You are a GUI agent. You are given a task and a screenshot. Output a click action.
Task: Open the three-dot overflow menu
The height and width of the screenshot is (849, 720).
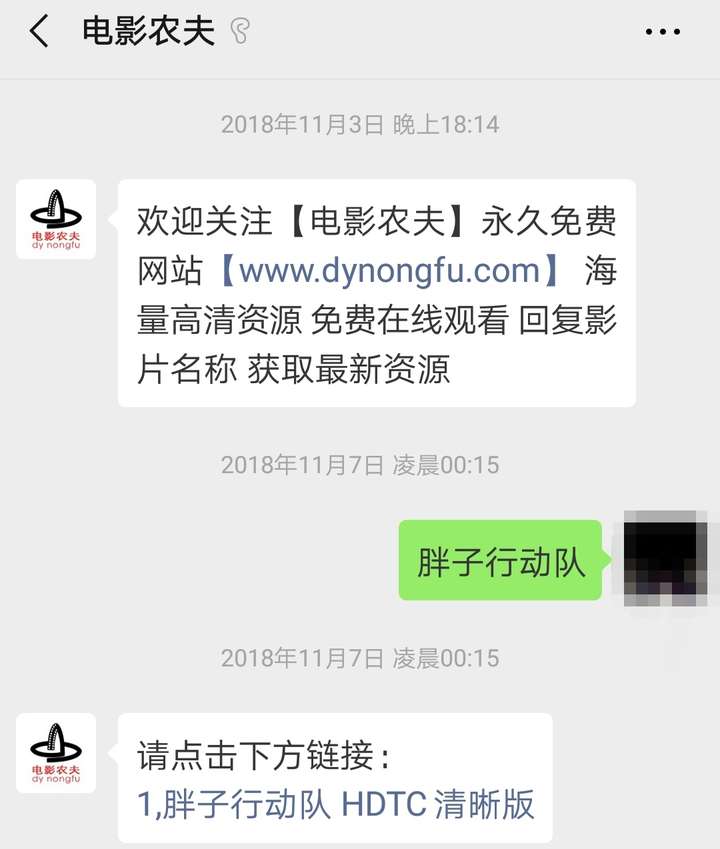click(662, 33)
